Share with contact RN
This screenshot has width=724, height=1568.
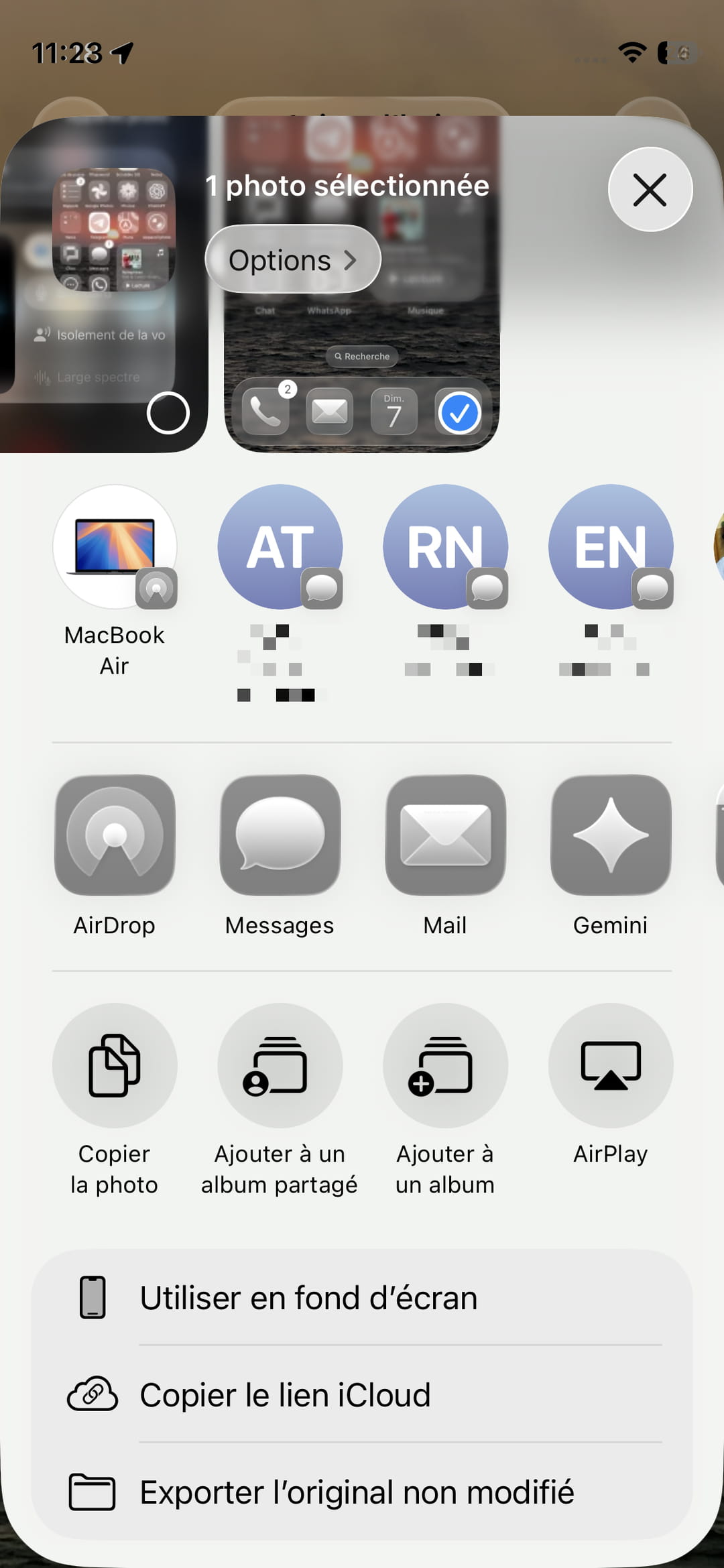[445, 547]
